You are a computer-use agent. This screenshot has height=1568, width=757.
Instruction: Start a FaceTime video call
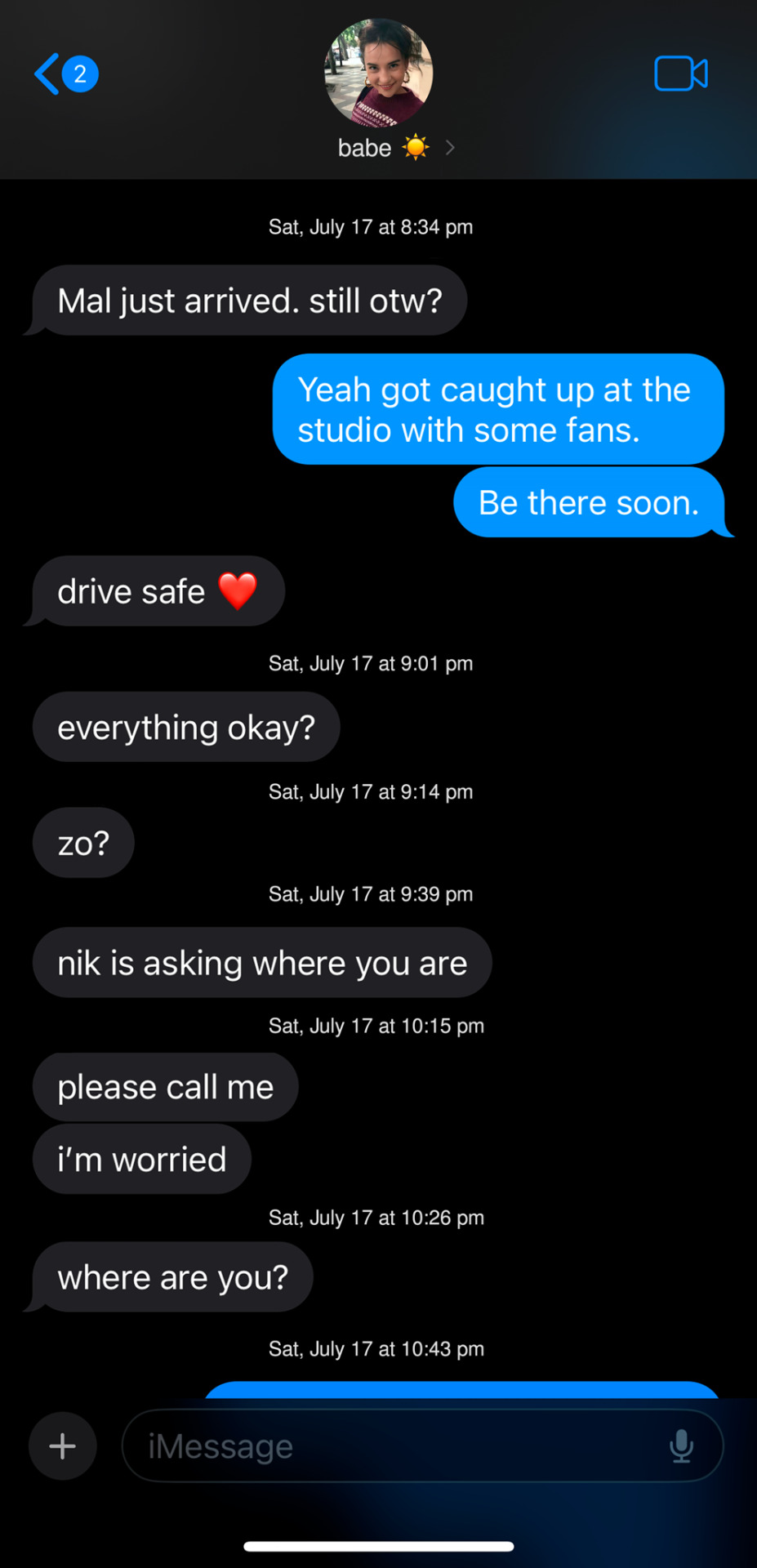[x=680, y=74]
